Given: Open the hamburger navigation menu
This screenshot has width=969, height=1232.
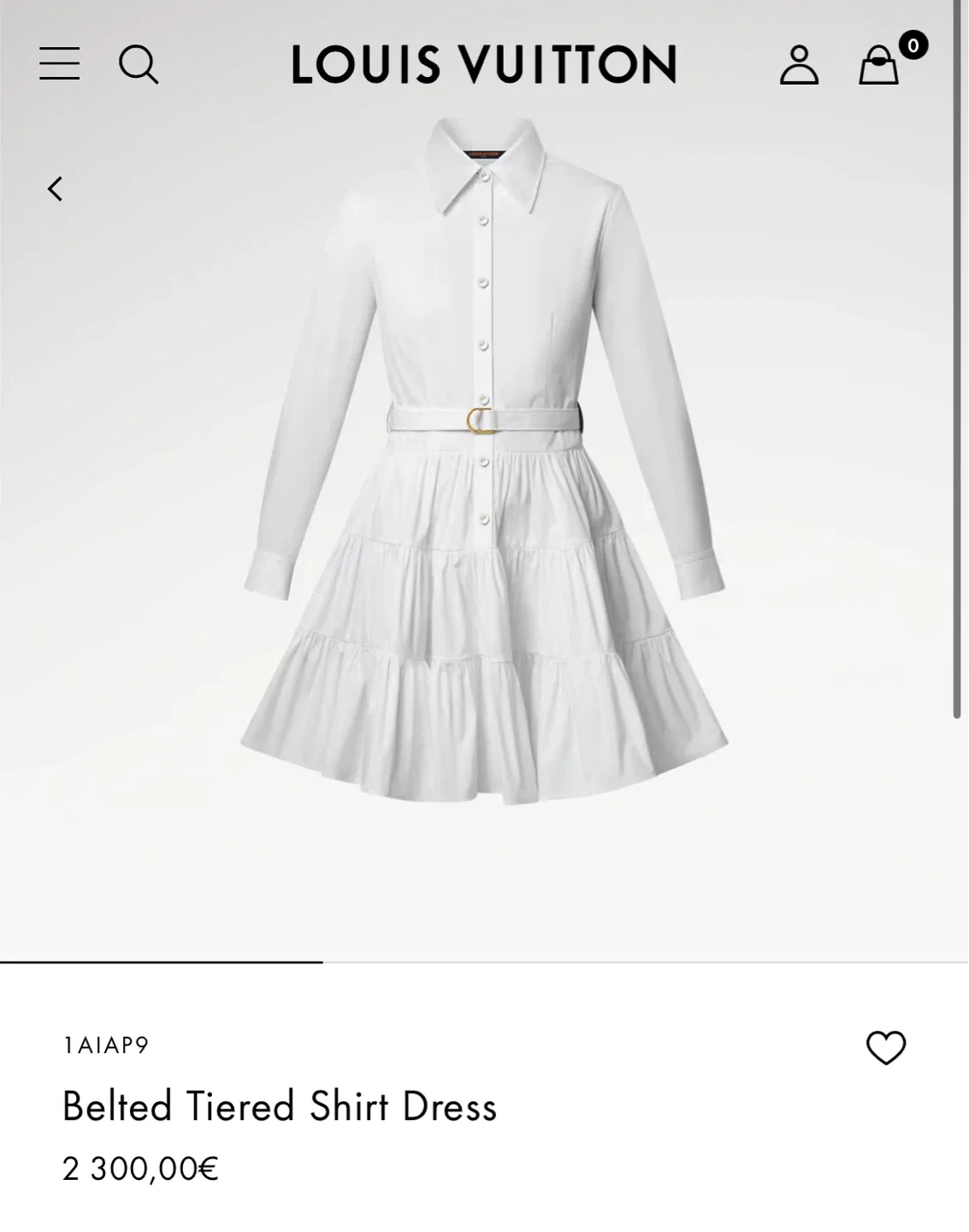Looking at the screenshot, I should point(59,64).
